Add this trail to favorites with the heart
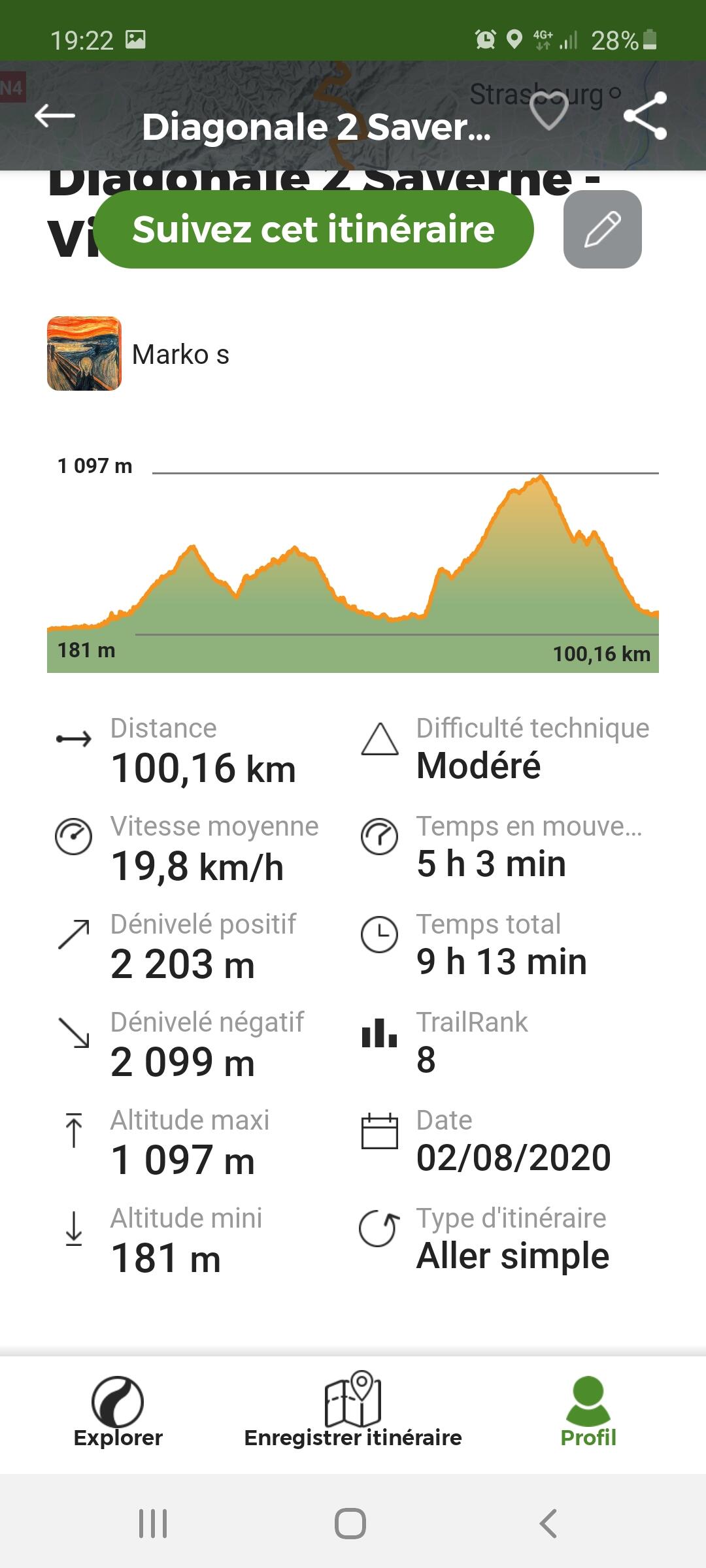Screen dimensions: 706x1568 pos(548,111)
